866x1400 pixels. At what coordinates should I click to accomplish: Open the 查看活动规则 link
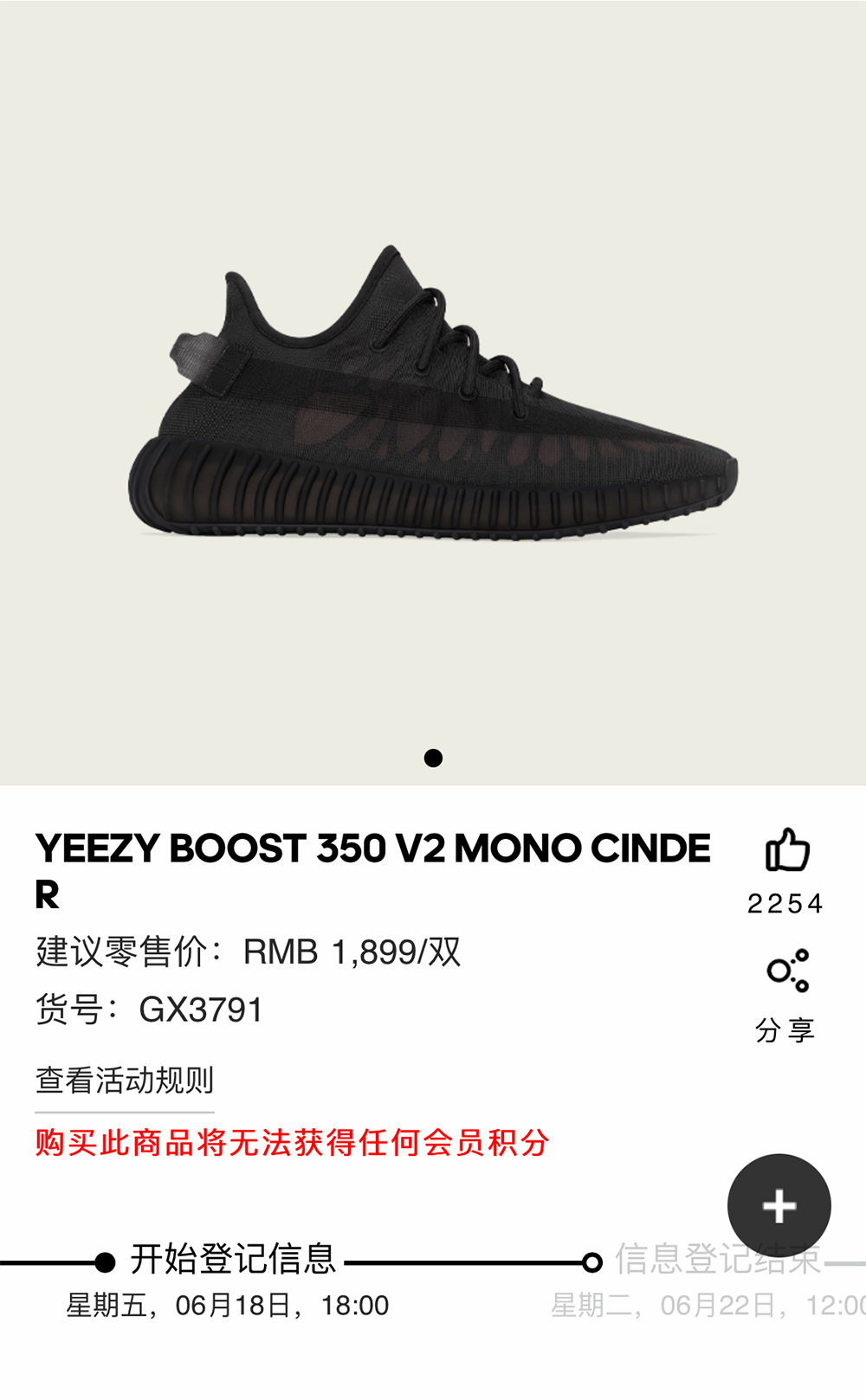coord(125,1081)
